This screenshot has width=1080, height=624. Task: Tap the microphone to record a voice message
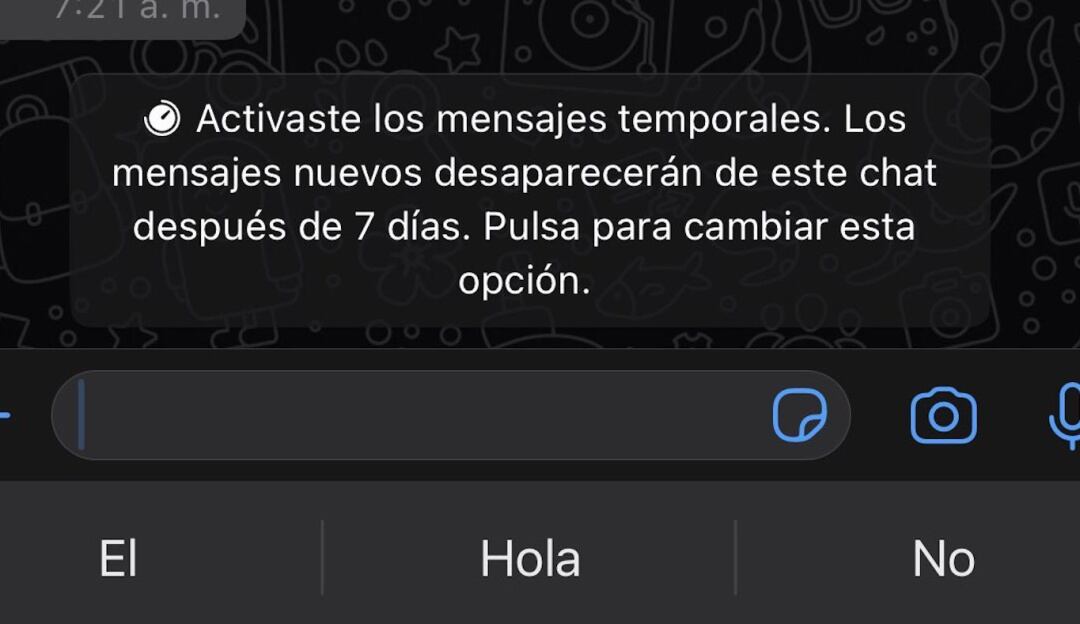1065,415
